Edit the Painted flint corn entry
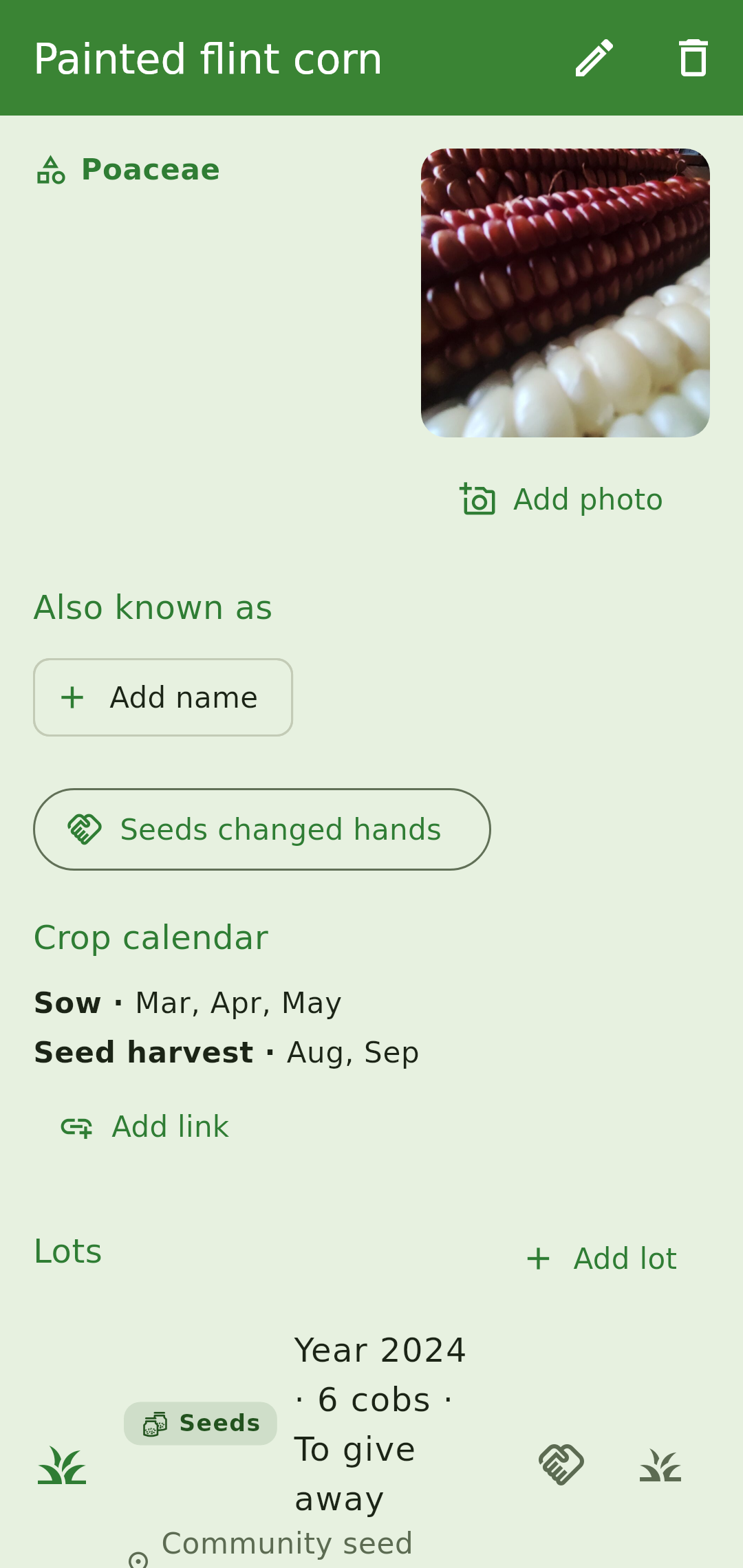 pyautogui.click(x=594, y=58)
